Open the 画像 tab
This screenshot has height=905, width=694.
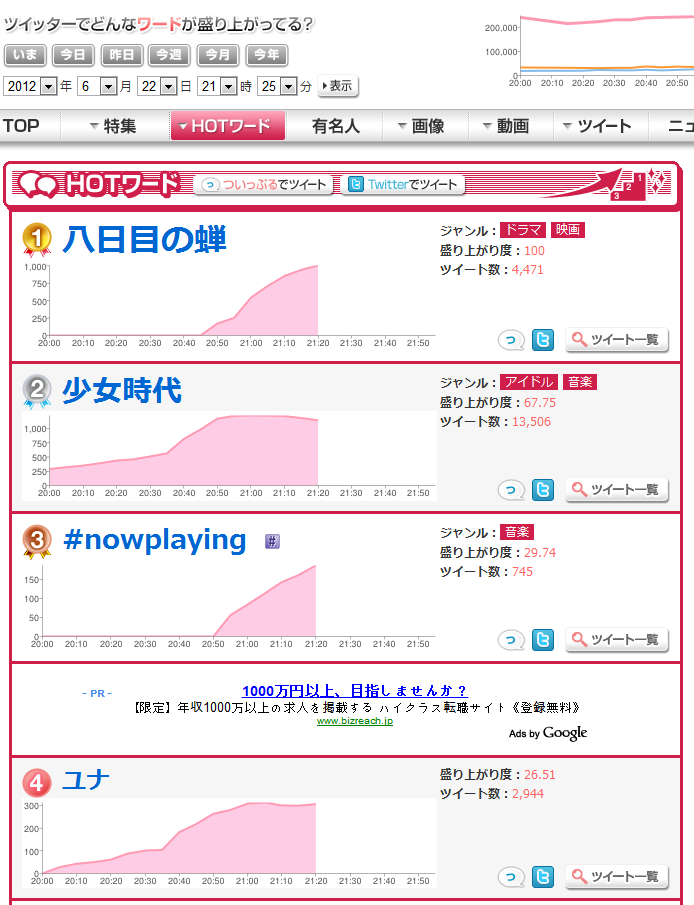point(420,126)
